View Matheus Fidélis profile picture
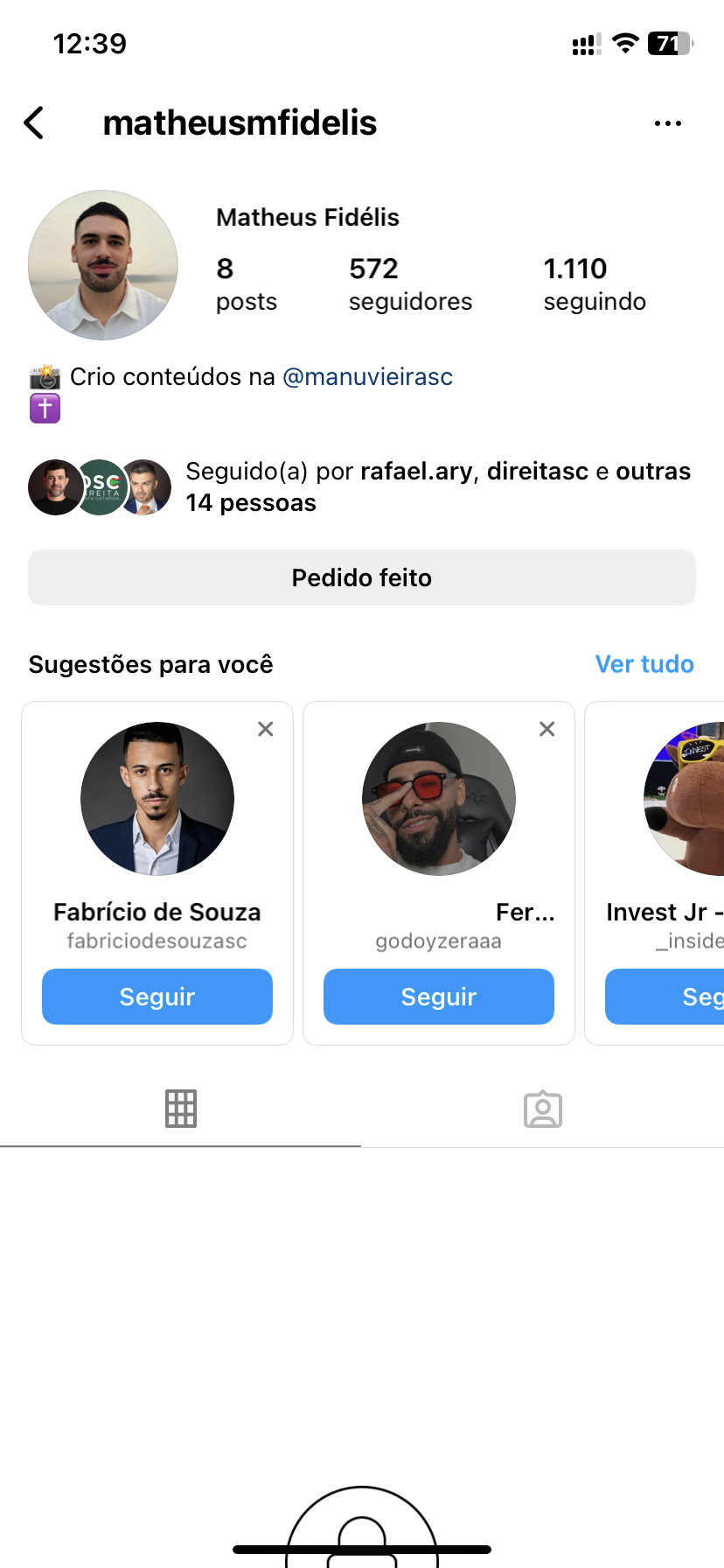 pyautogui.click(x=103, y=265)
